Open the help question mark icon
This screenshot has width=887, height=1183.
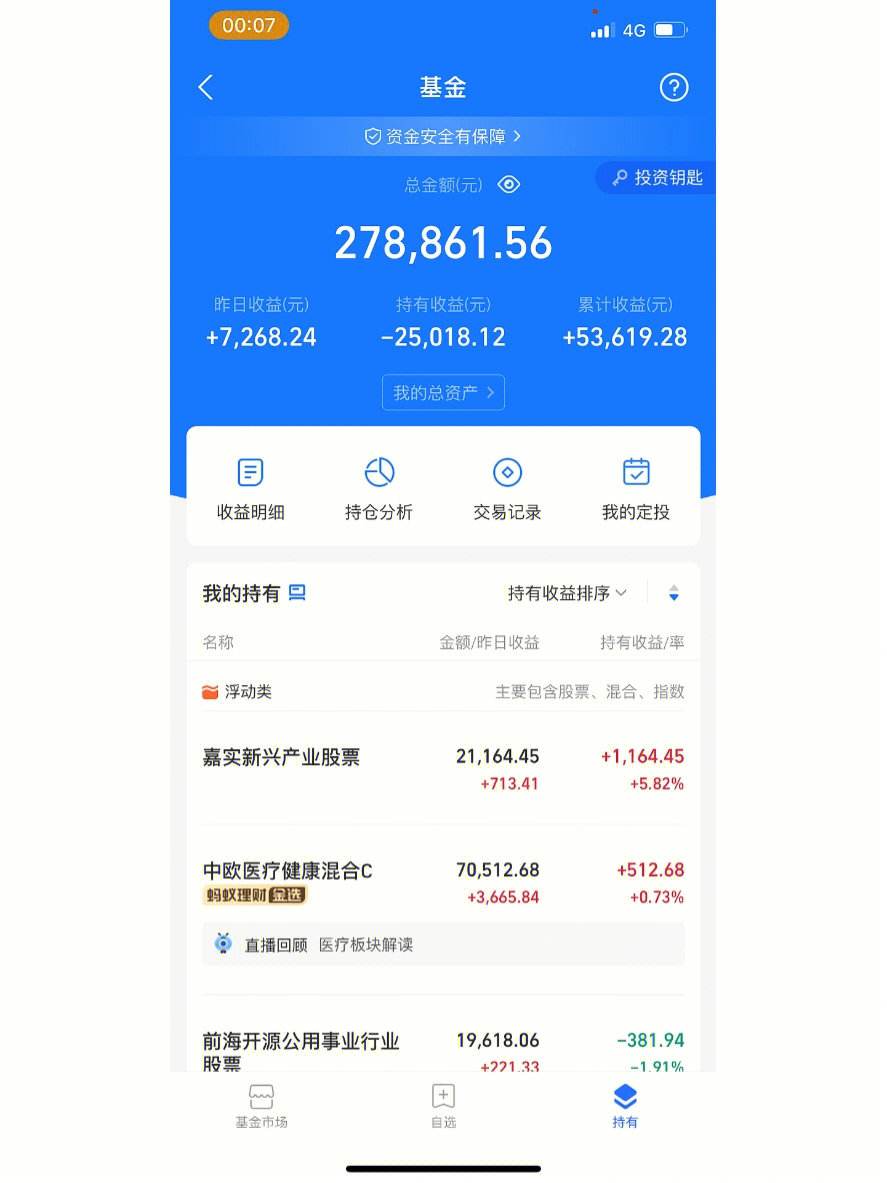674,88
